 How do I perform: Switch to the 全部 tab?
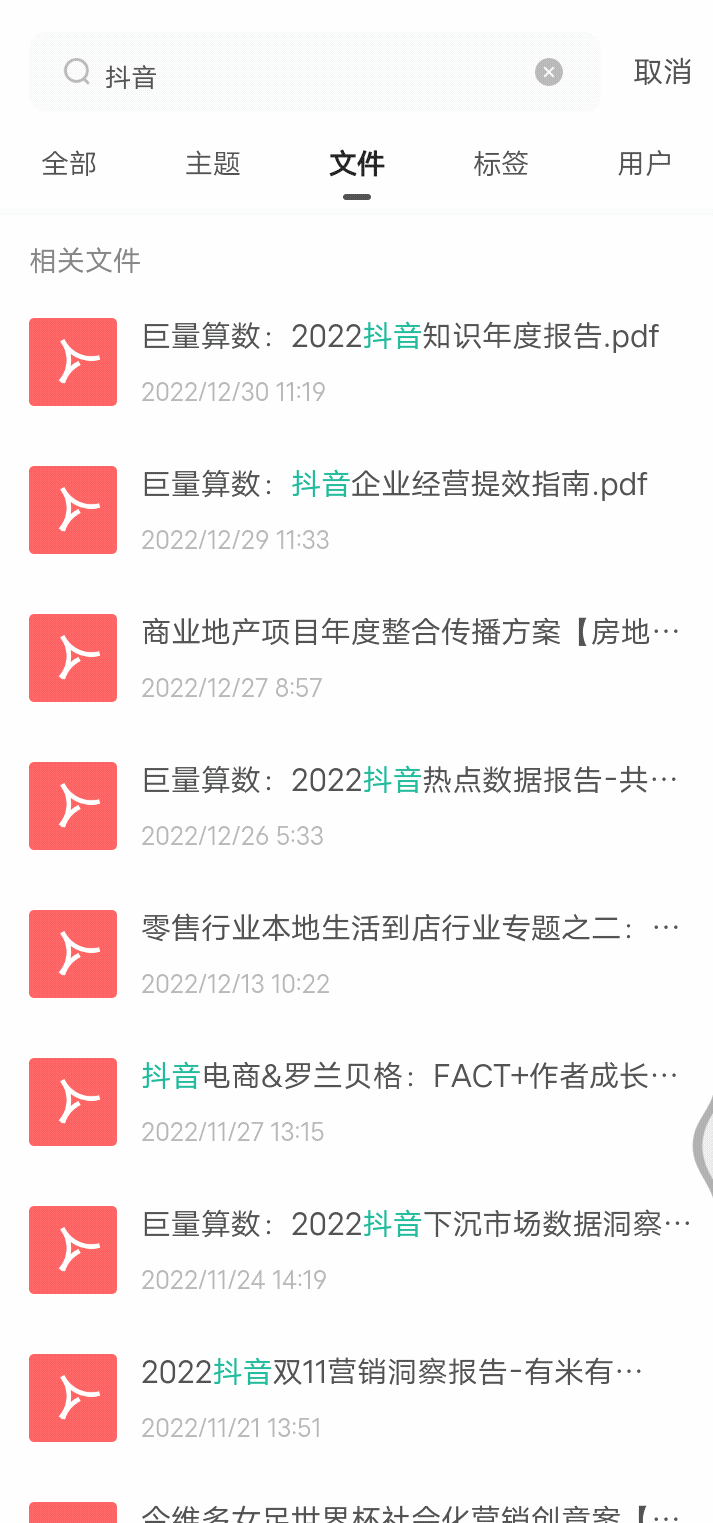(x=69, y=164)
